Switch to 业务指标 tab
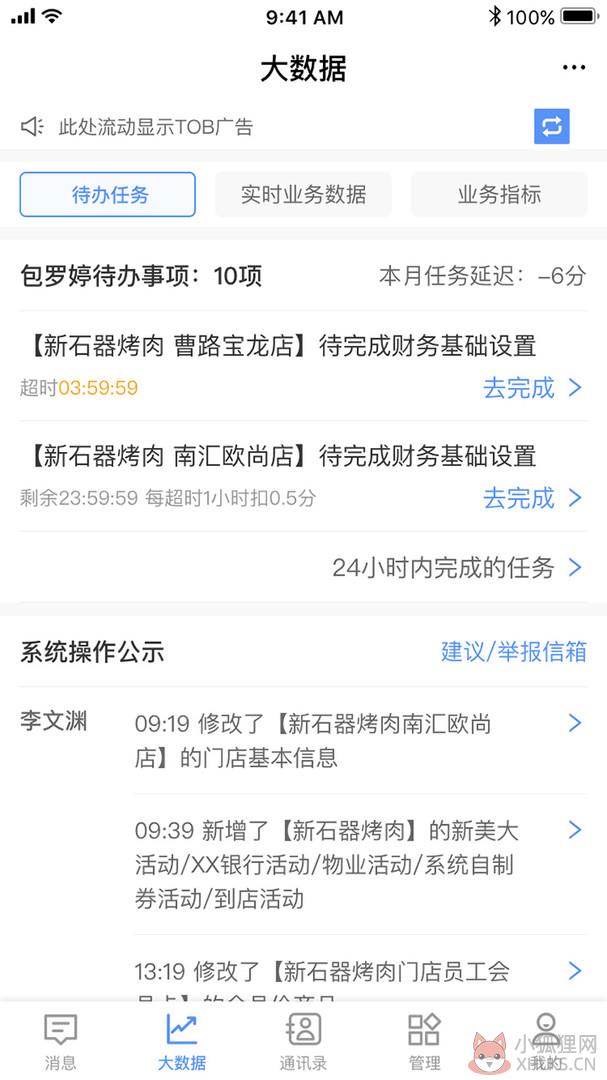The width and height of the screenshot is (607, 1080). tap(499, 195)
